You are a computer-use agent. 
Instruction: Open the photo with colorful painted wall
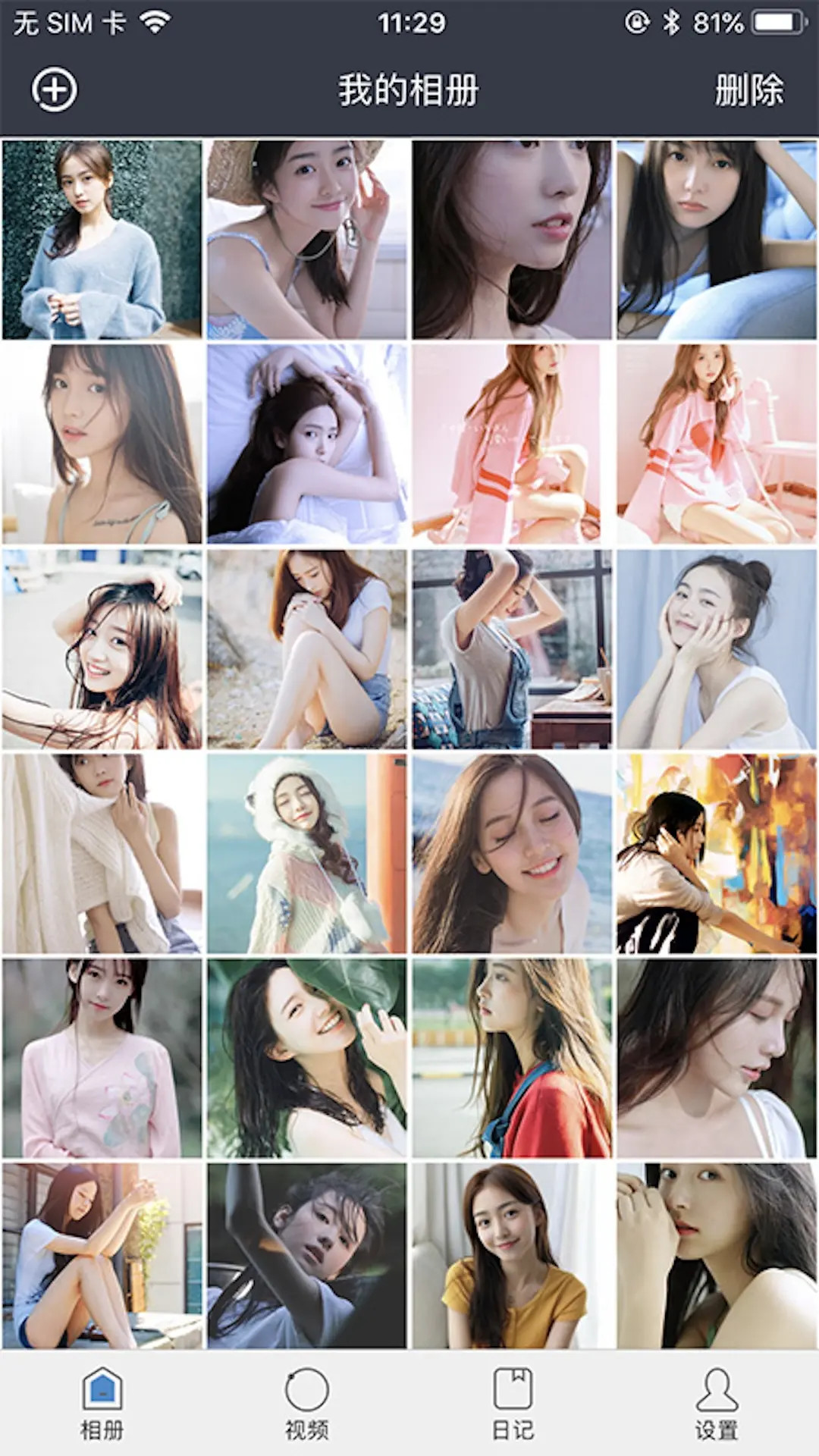717,853
